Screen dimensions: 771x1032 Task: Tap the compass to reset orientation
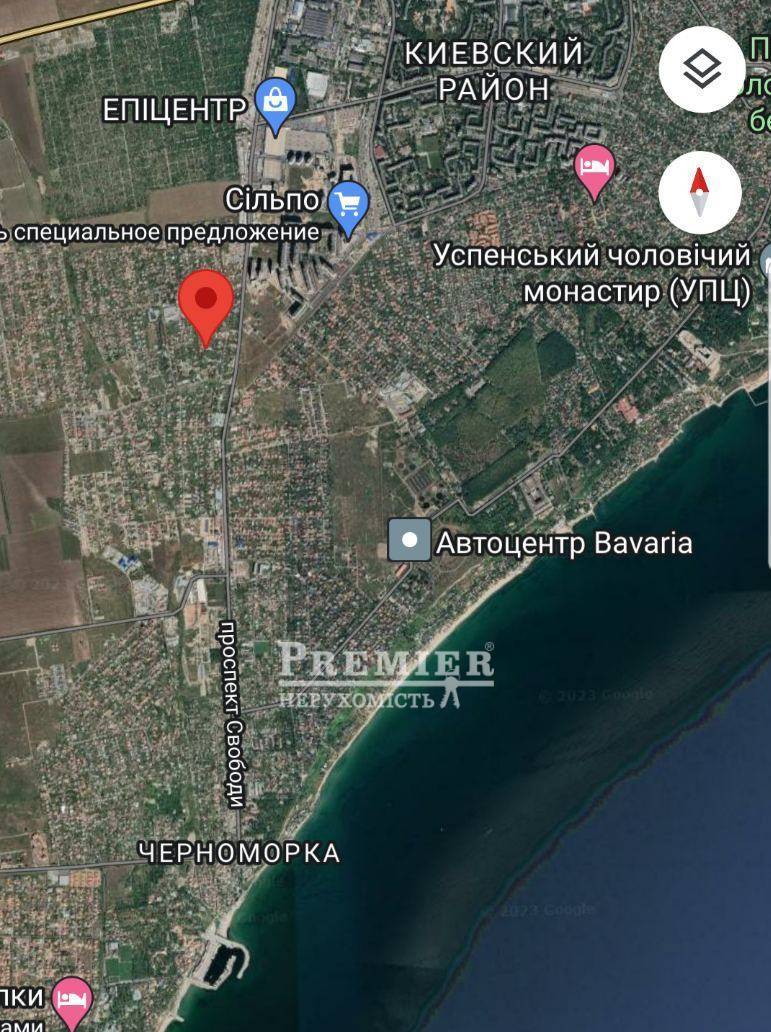click(x=699, y=193)
